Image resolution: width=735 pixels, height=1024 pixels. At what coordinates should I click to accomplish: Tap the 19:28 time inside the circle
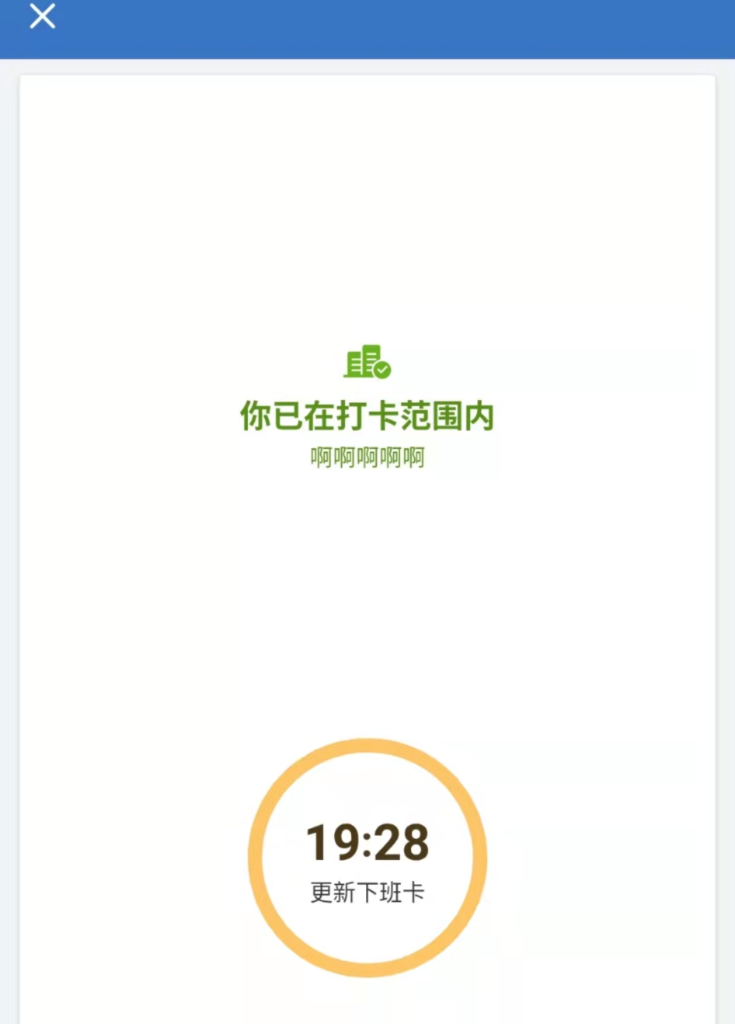point(367,843)
